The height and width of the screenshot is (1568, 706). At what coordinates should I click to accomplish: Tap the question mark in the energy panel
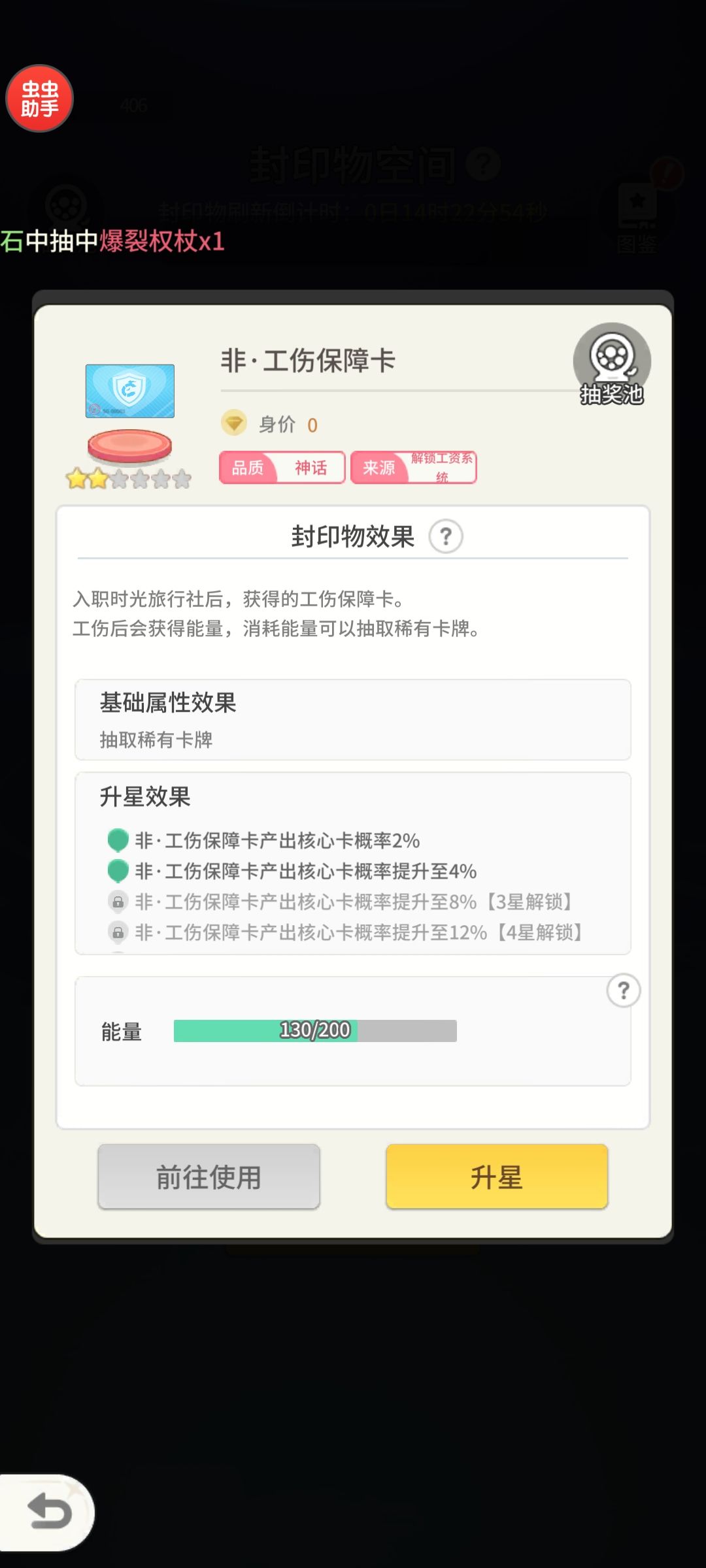pyautogui.click(x=623, y=990)
